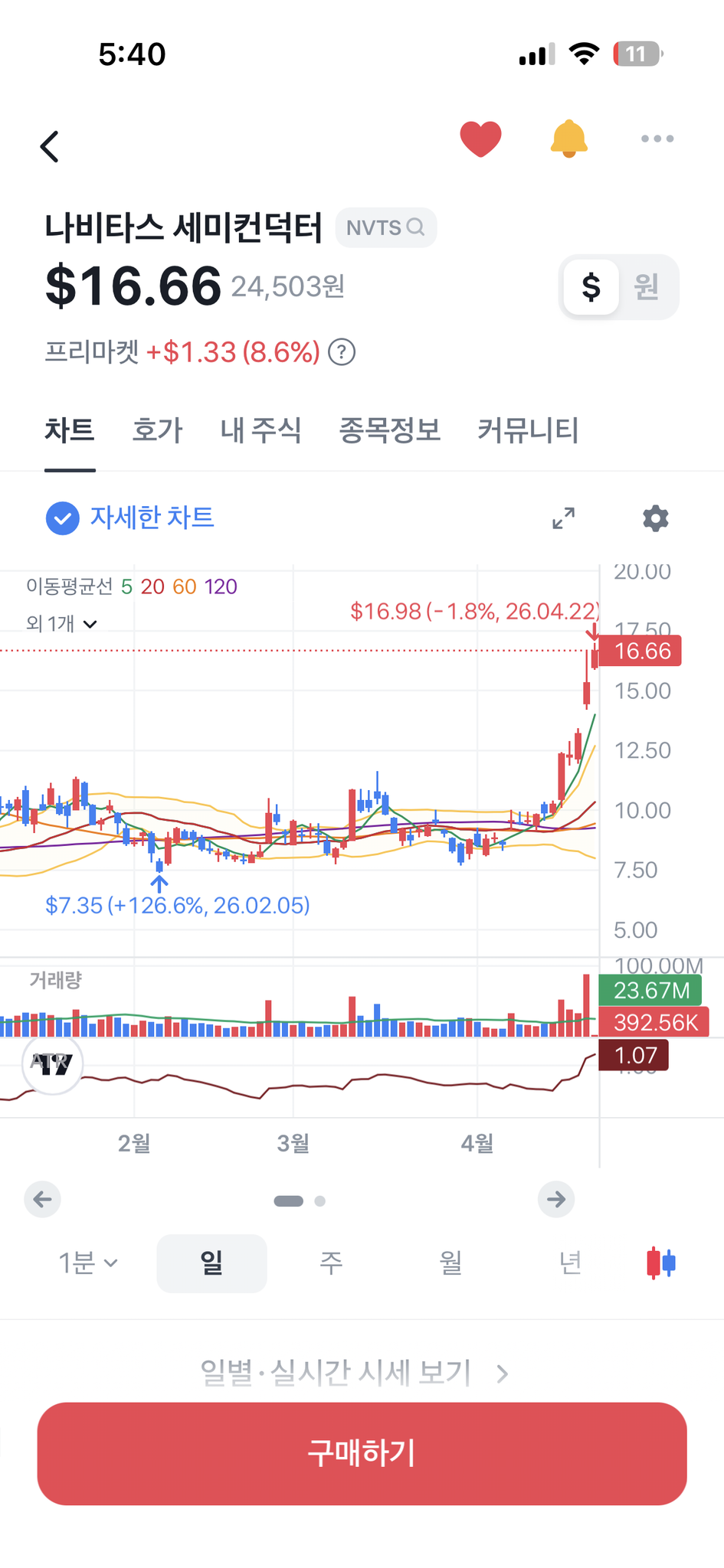This screenshot has width=724, height=1568.
Task: Open the three-dot overflow menu
Action: point(657,139)
